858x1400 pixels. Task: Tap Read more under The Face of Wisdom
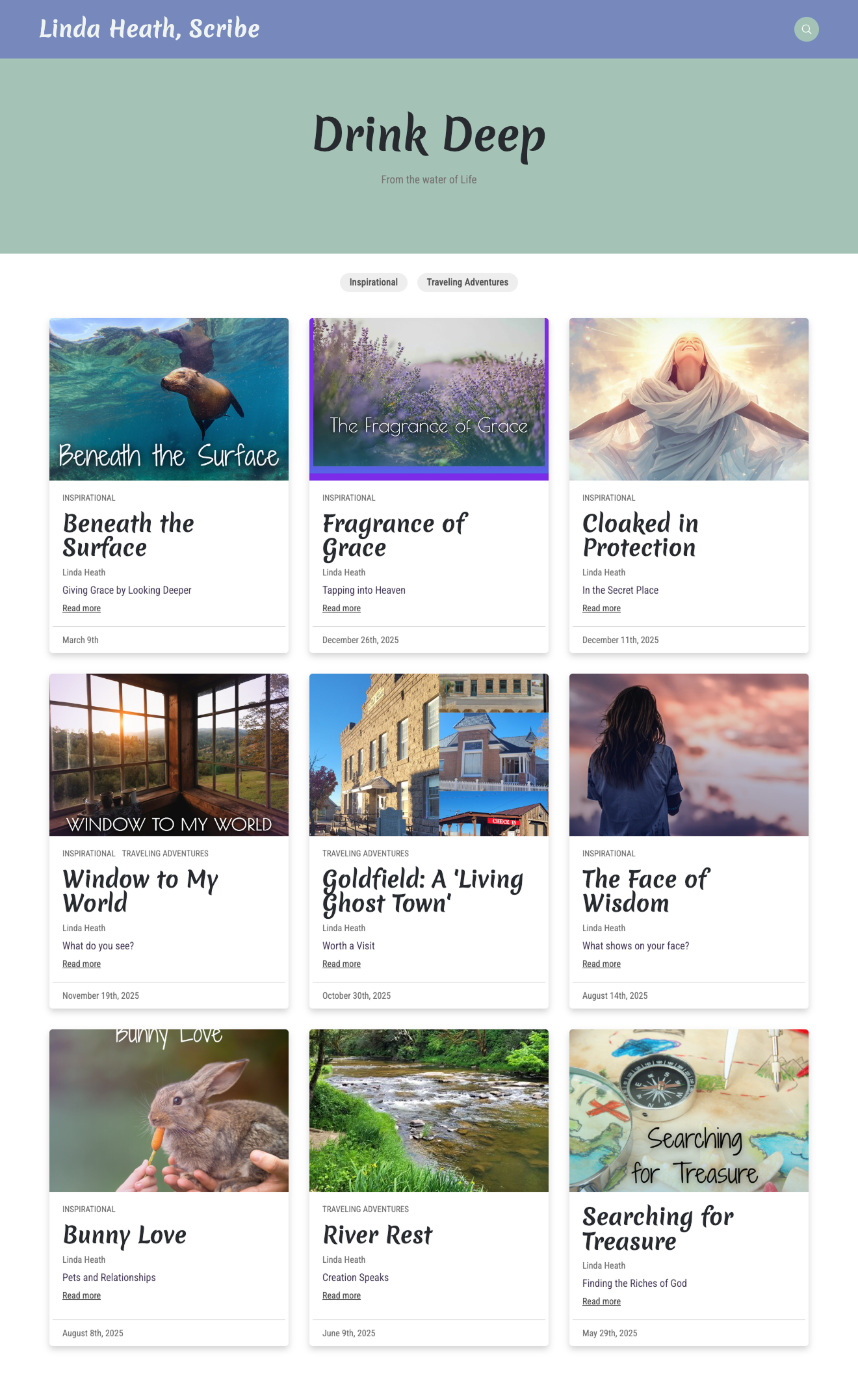coord(601,964)
